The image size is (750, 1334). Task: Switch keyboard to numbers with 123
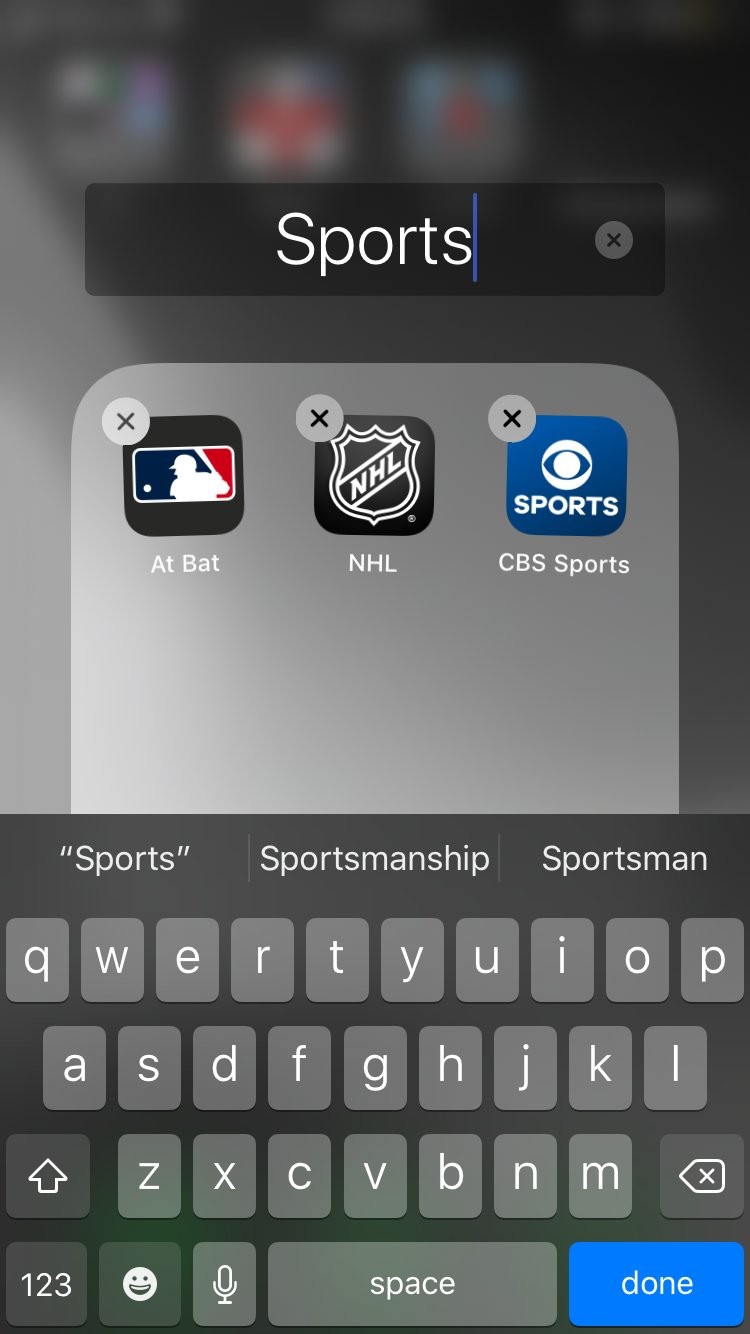[46, 1283]
